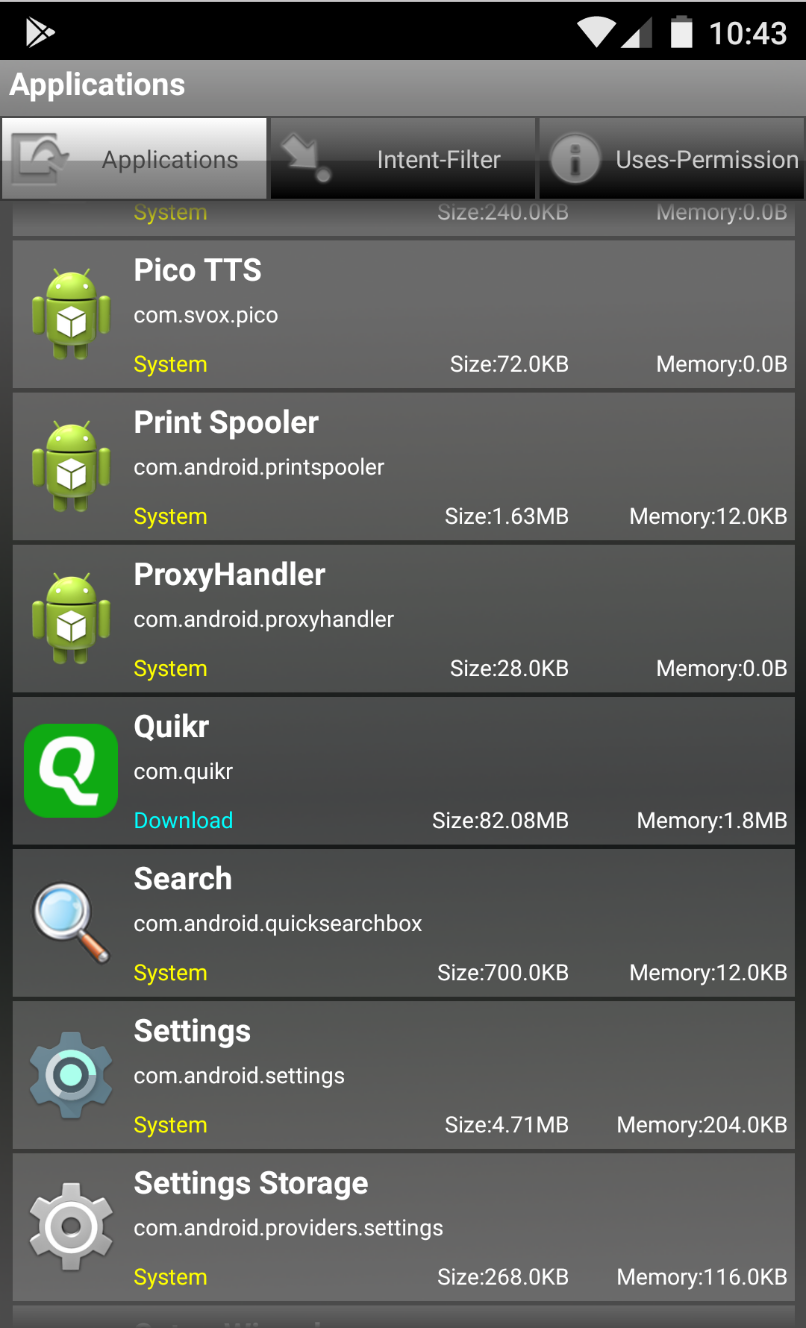Switch to the Intent-Filter tab
The height and width of the screenshot is (1328, 806).
click(x=403, y=159)
